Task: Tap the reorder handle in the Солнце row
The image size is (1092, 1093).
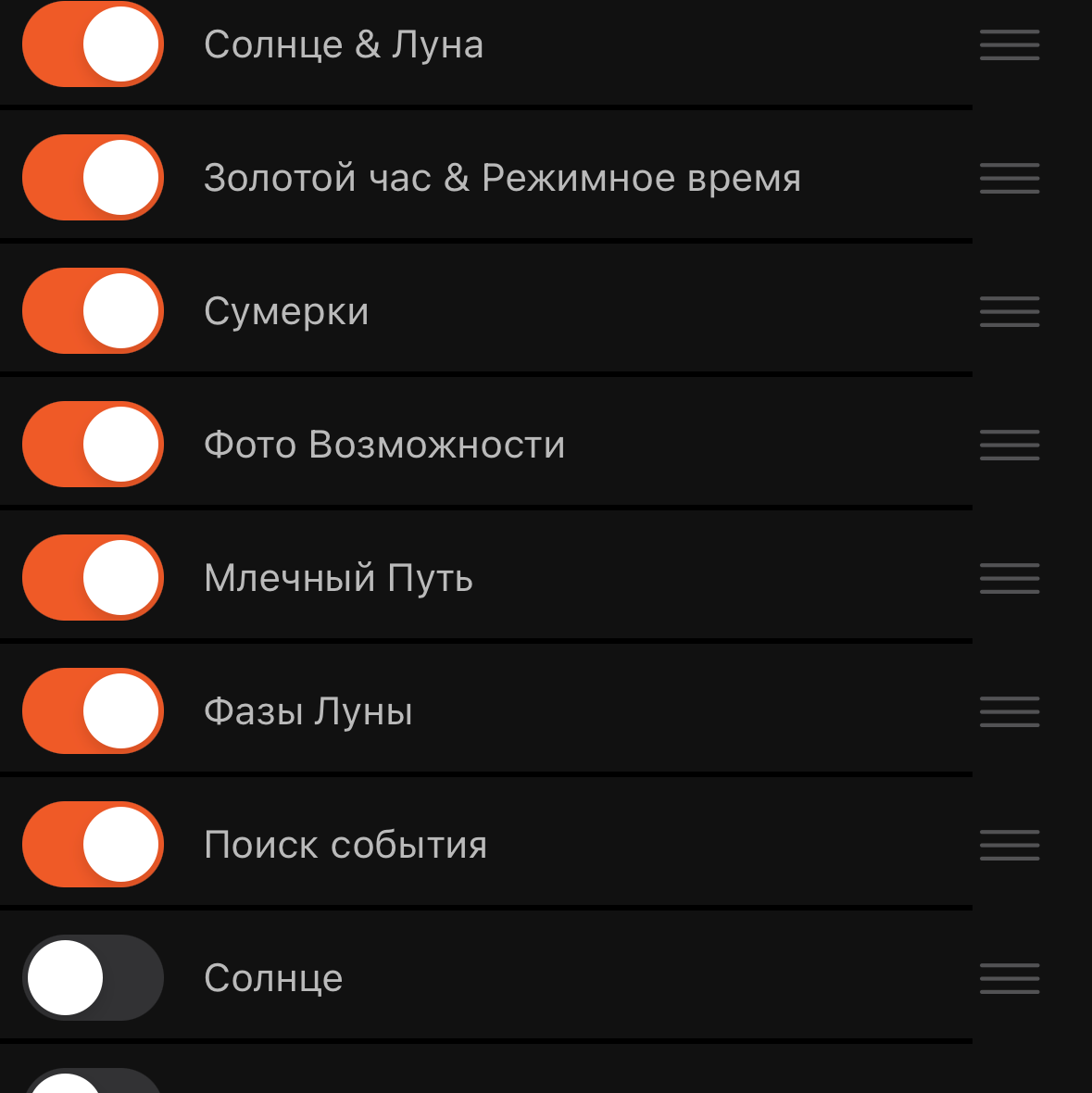Action: 1010,978
